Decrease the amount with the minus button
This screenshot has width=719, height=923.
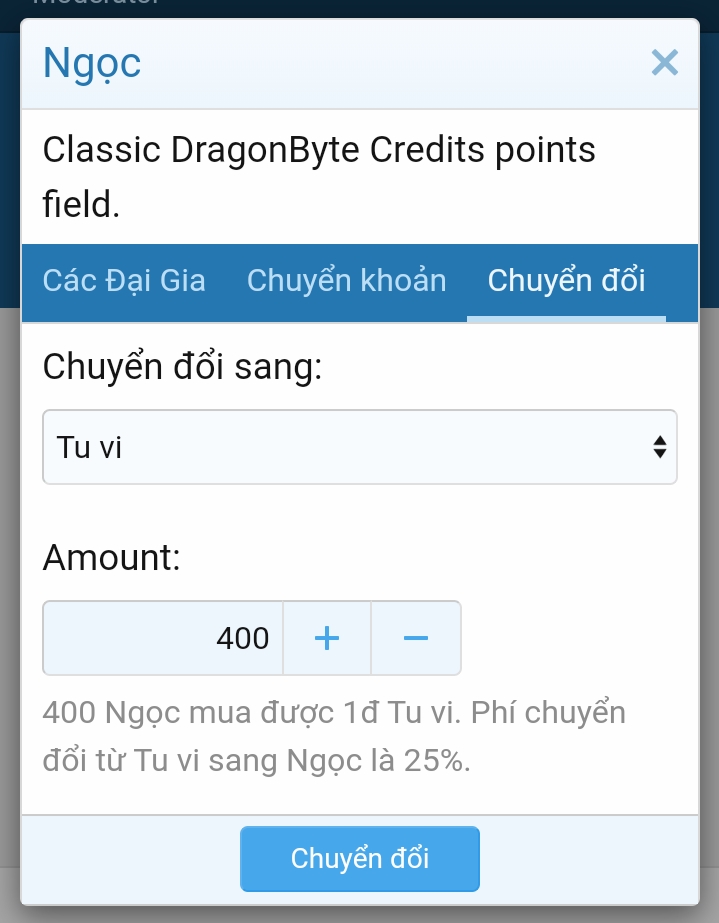click(x=416, y=638)
